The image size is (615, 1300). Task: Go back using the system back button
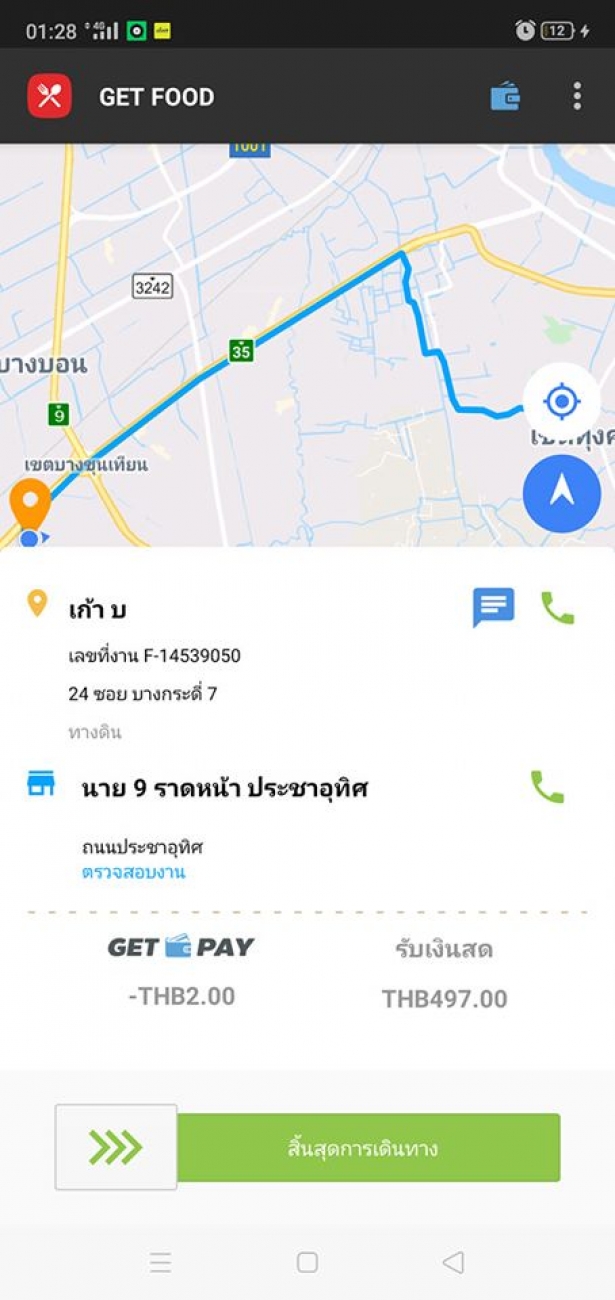coord(453,1262)
